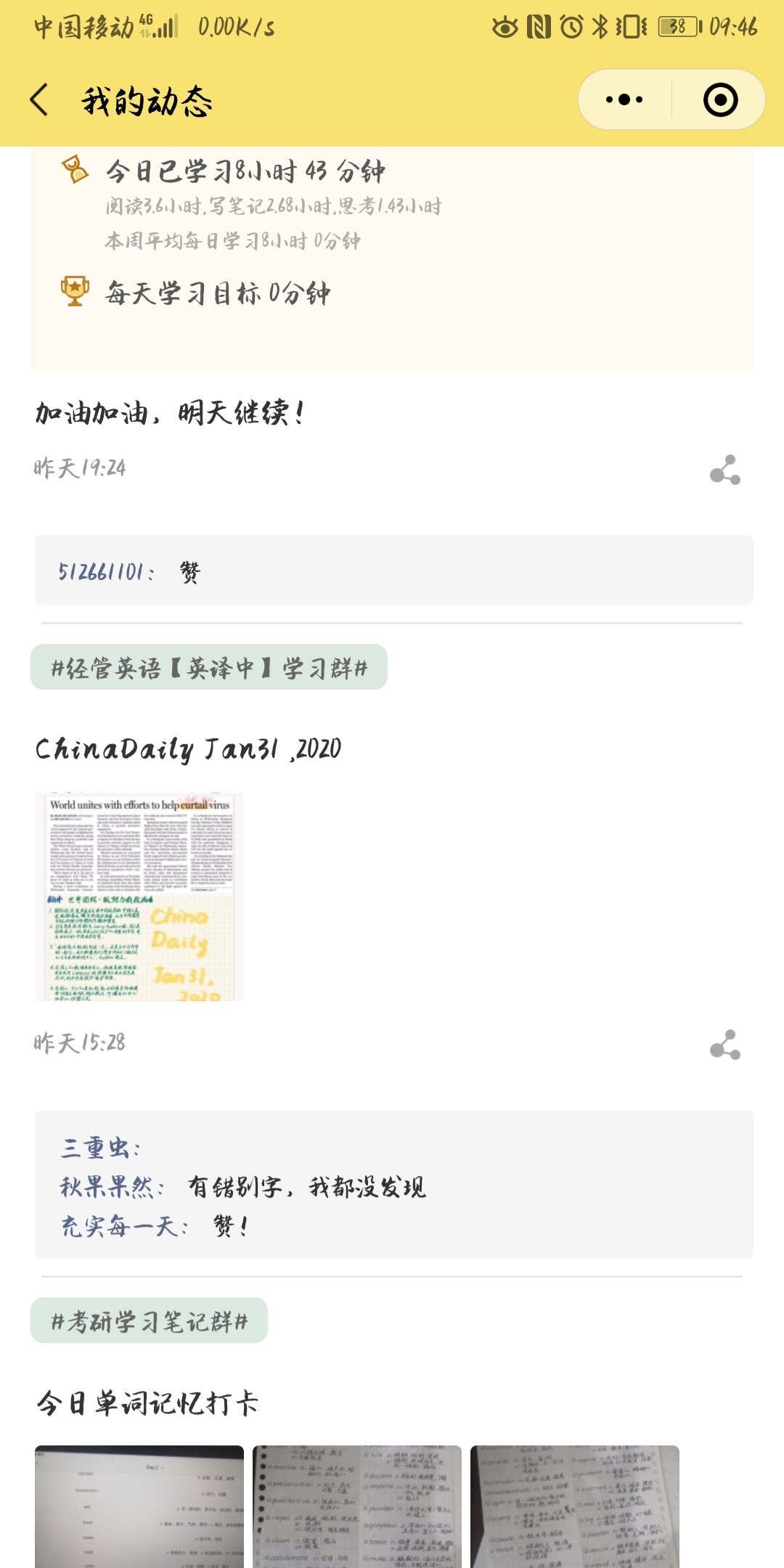View first photo under 今日单词记忆打卡

(139, 1506)
